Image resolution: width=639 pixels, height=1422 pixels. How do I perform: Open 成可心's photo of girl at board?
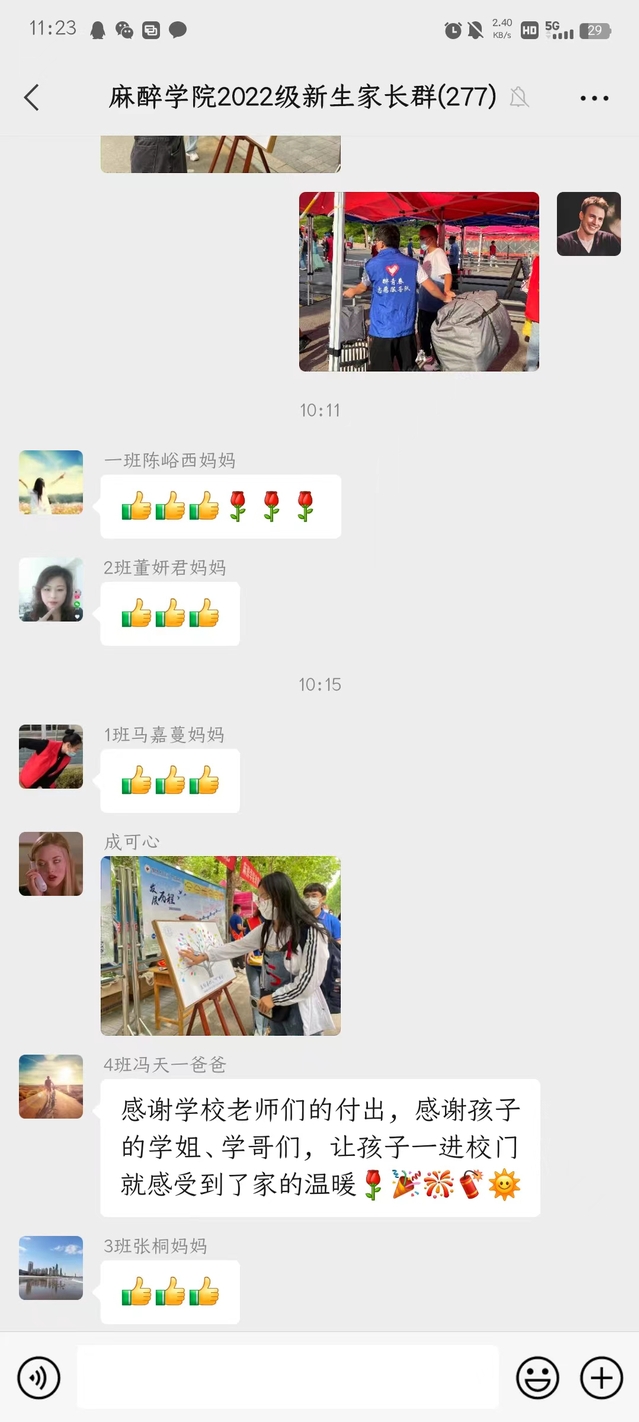click(x=220, y=945)
